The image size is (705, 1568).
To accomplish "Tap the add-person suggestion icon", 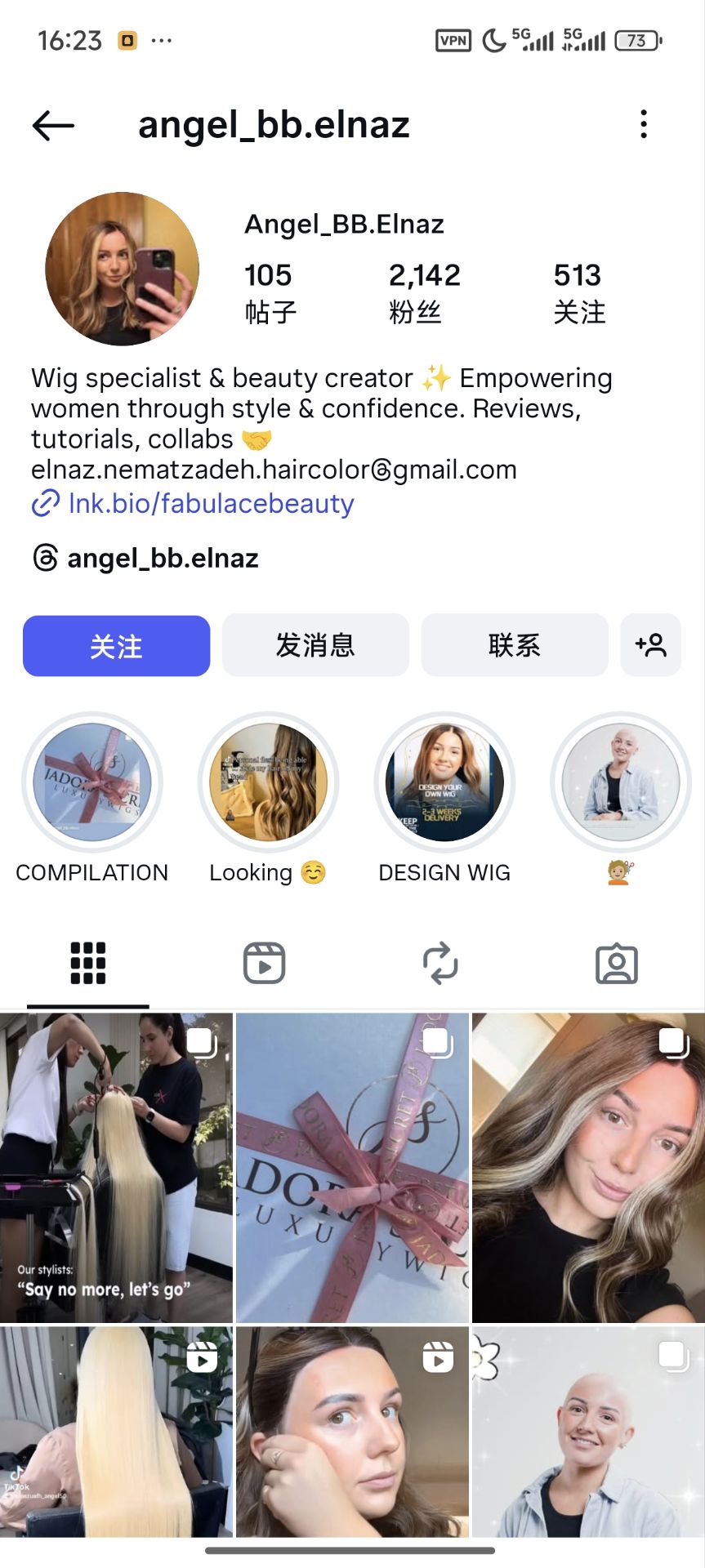I will pos(650,645).
